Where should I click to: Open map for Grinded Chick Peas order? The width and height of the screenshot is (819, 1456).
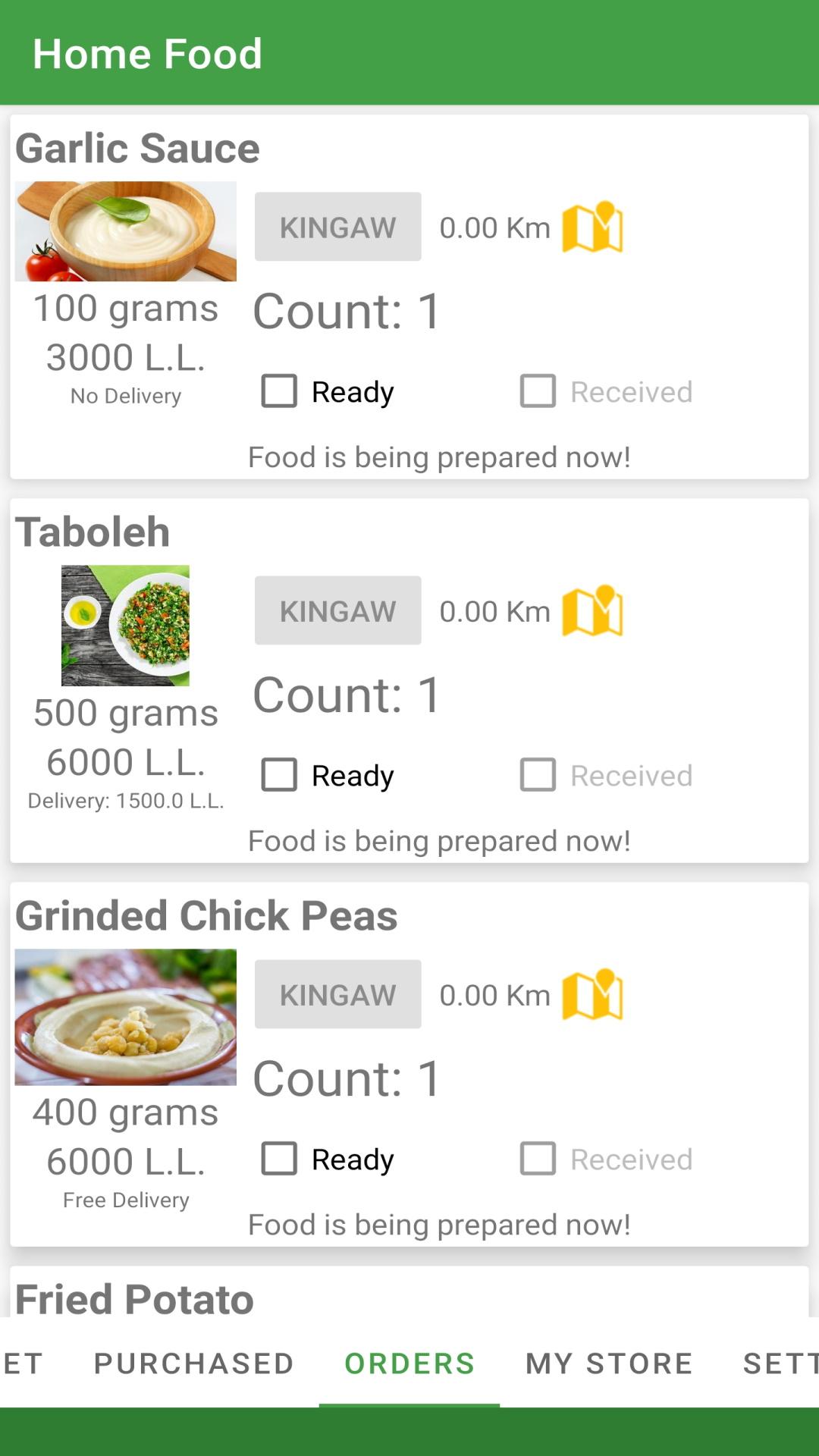click(592, 993)
